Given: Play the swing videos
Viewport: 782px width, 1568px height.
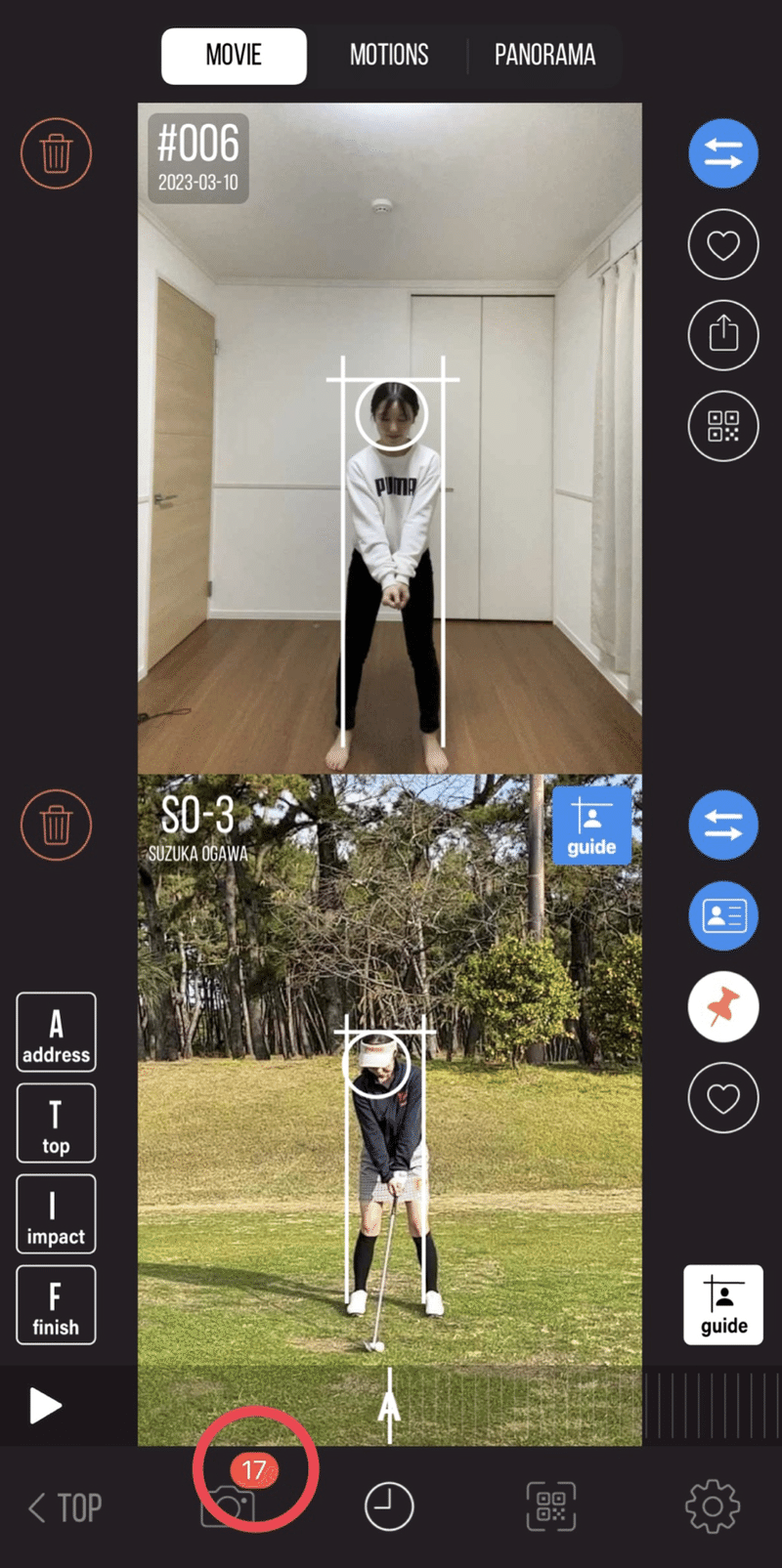Looking at the screenshot, I should pos(45,1406).
